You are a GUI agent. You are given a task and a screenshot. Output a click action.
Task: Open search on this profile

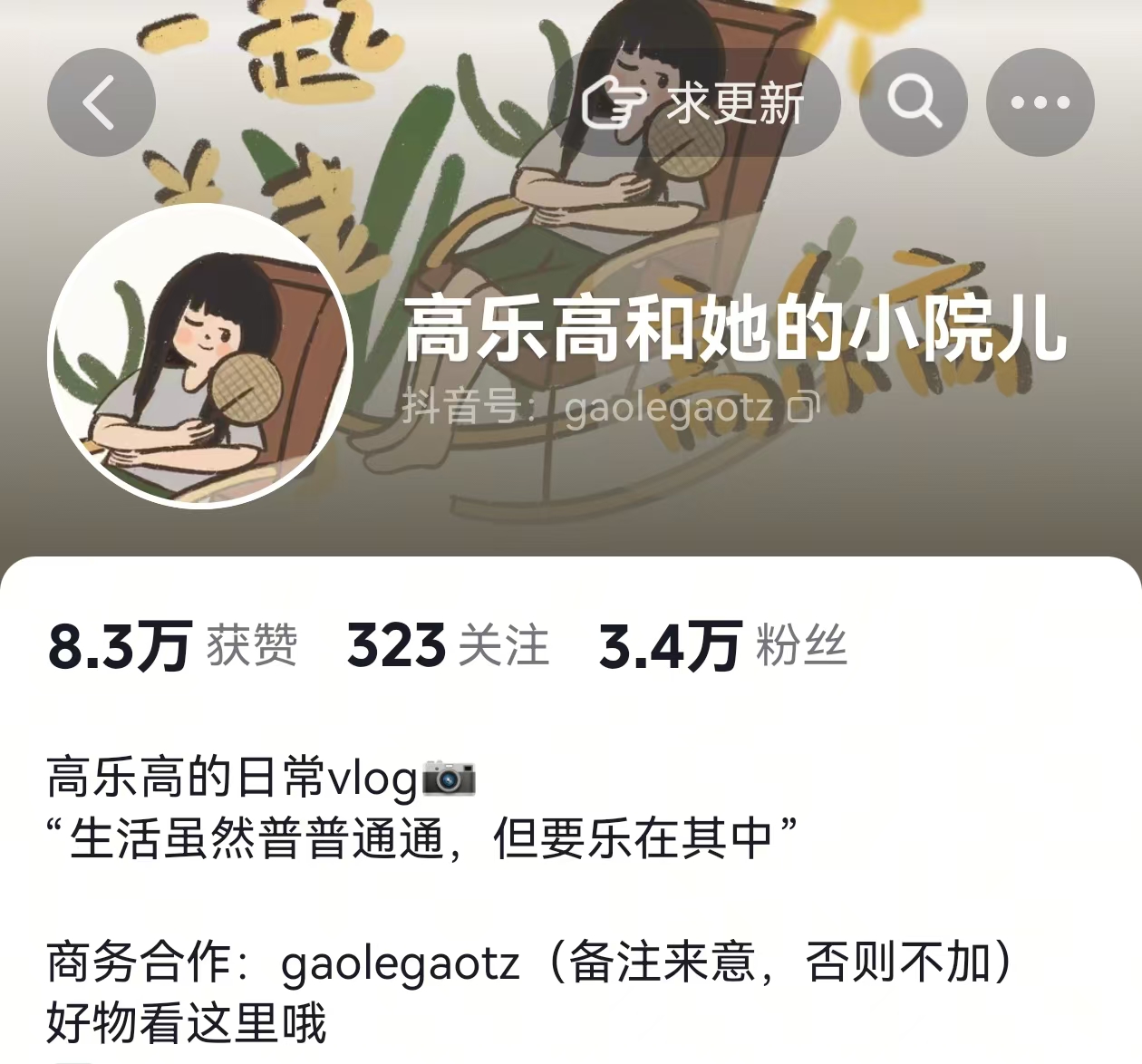(x=913, y=102)
